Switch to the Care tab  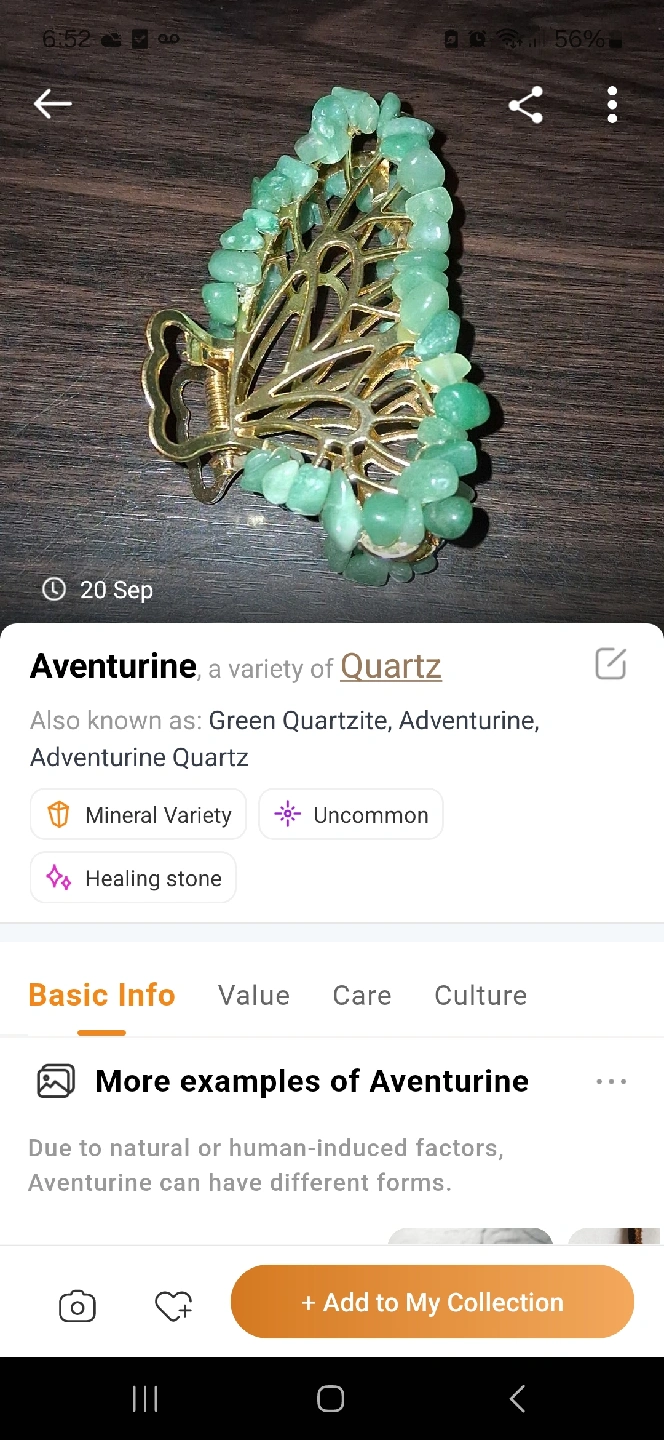pyautogui.click(x=362, y=995)
